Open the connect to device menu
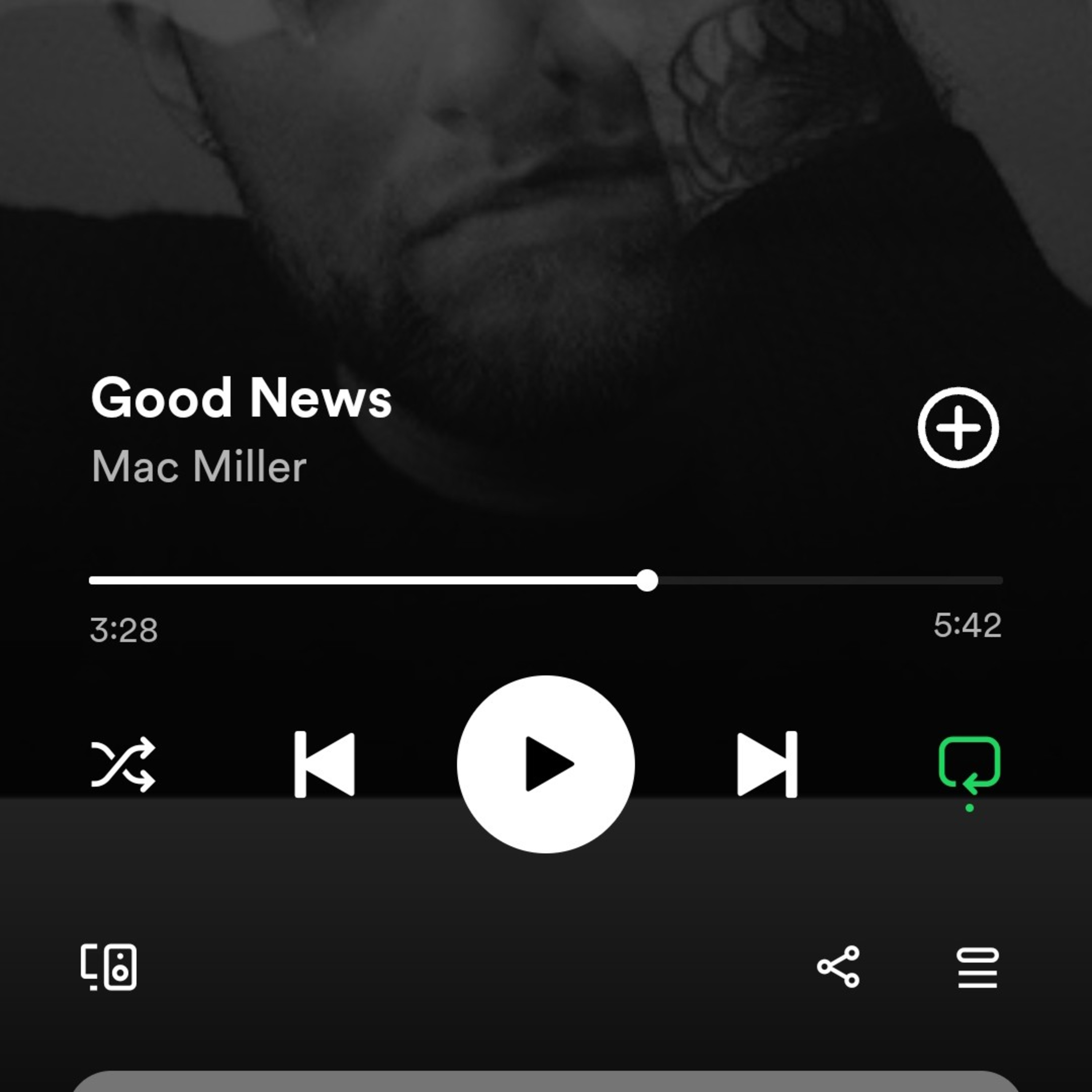This screenshot has width=1092, height=1092. 108,967
